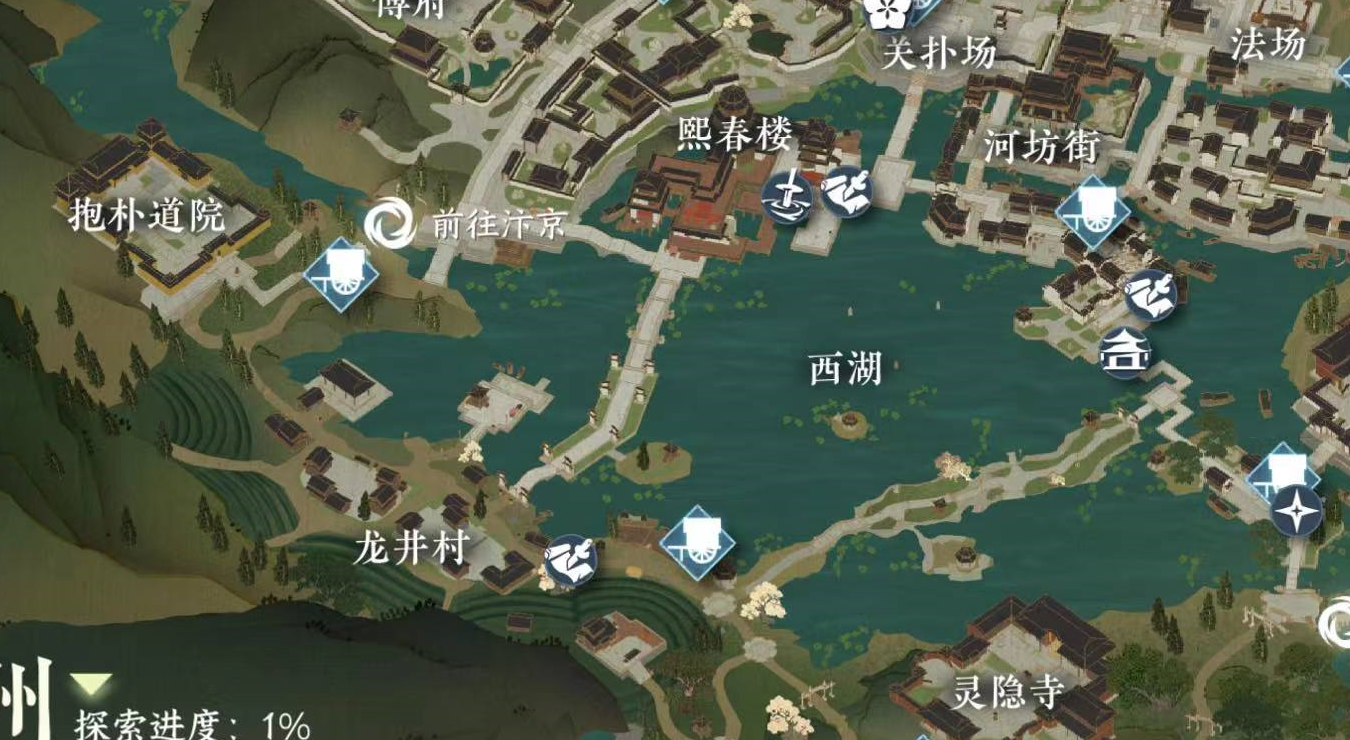The image size is (1350, 740).
Task: Open the flower marker at 关扑场
Action: (x=886, y=12)
